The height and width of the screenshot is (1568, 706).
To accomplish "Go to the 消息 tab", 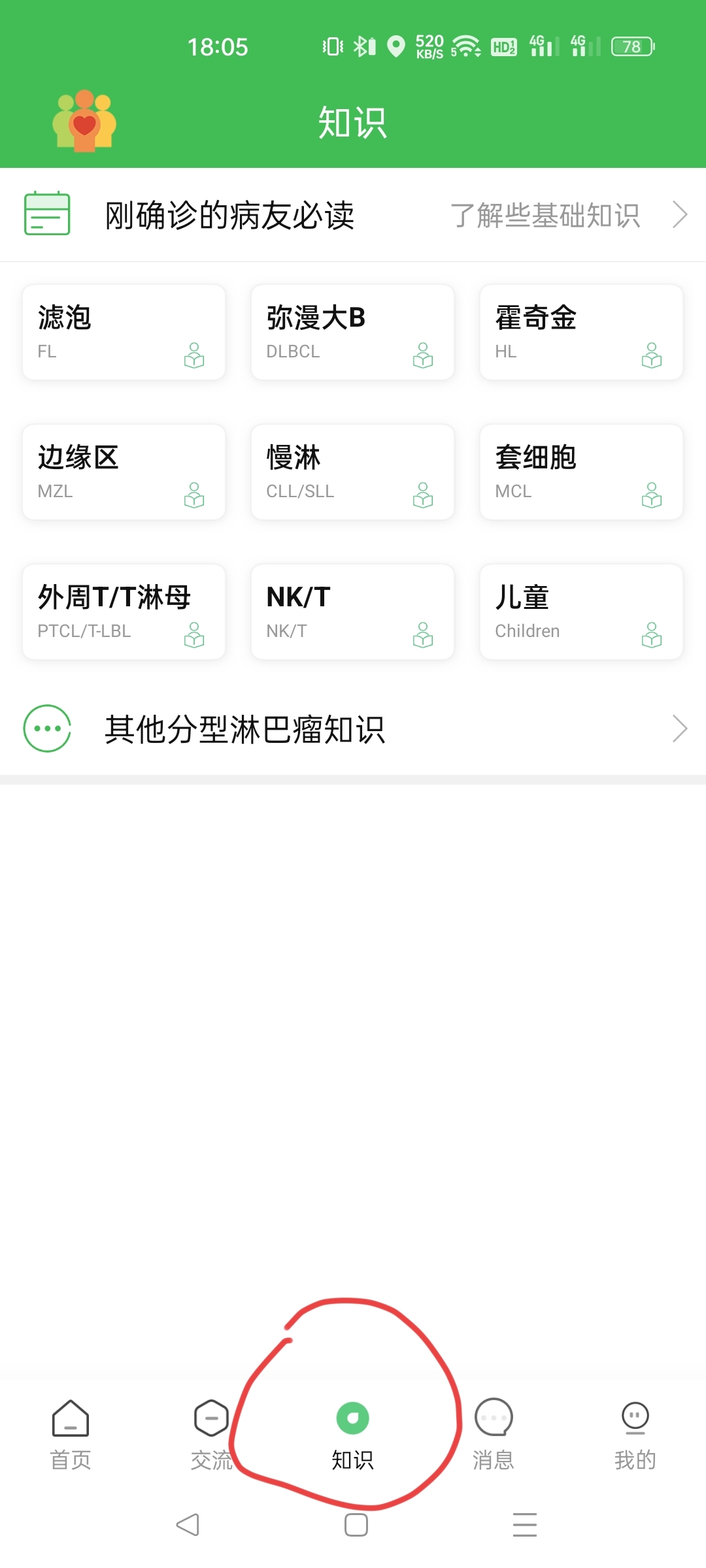I will pos(494,1435).
